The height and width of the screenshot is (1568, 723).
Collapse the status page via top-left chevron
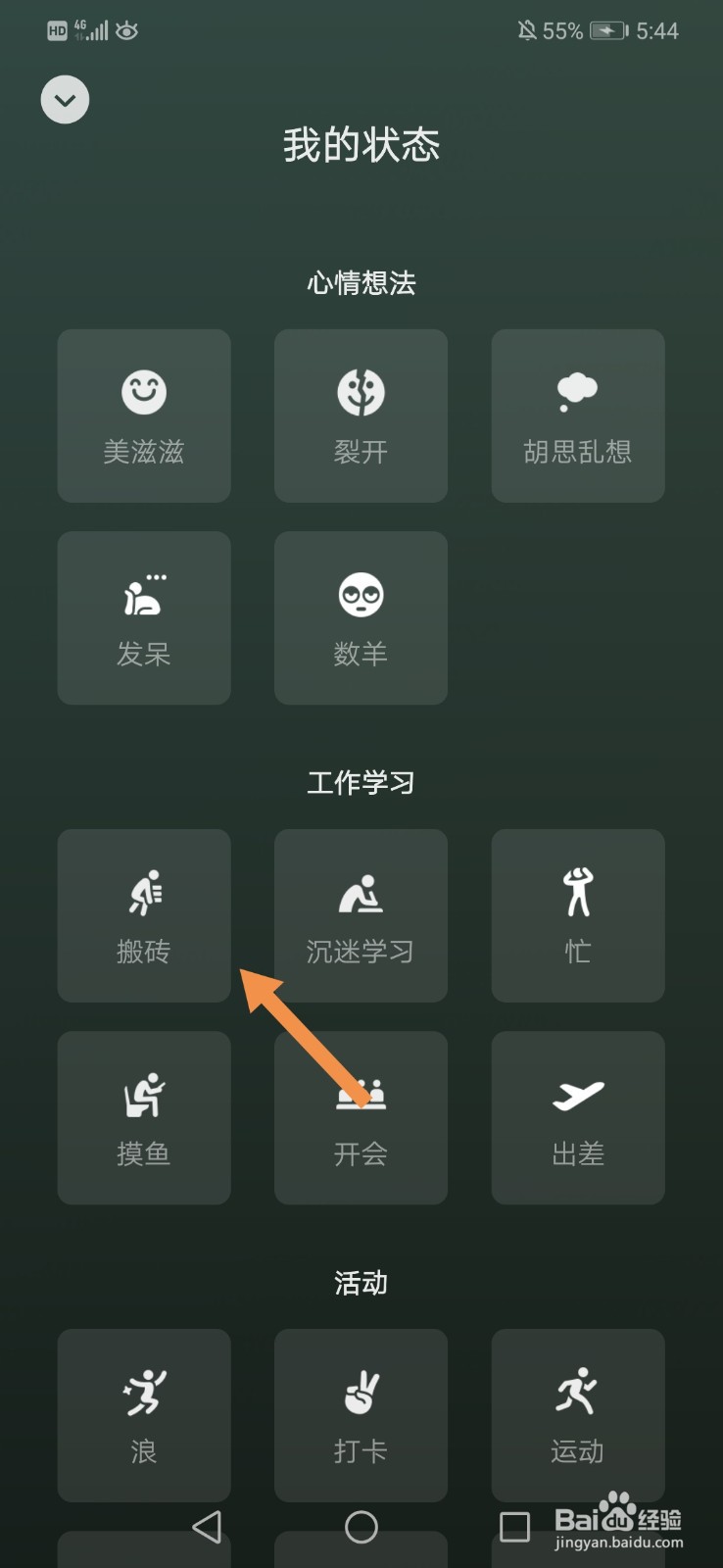pyautogui.click(x=64, y=99)
